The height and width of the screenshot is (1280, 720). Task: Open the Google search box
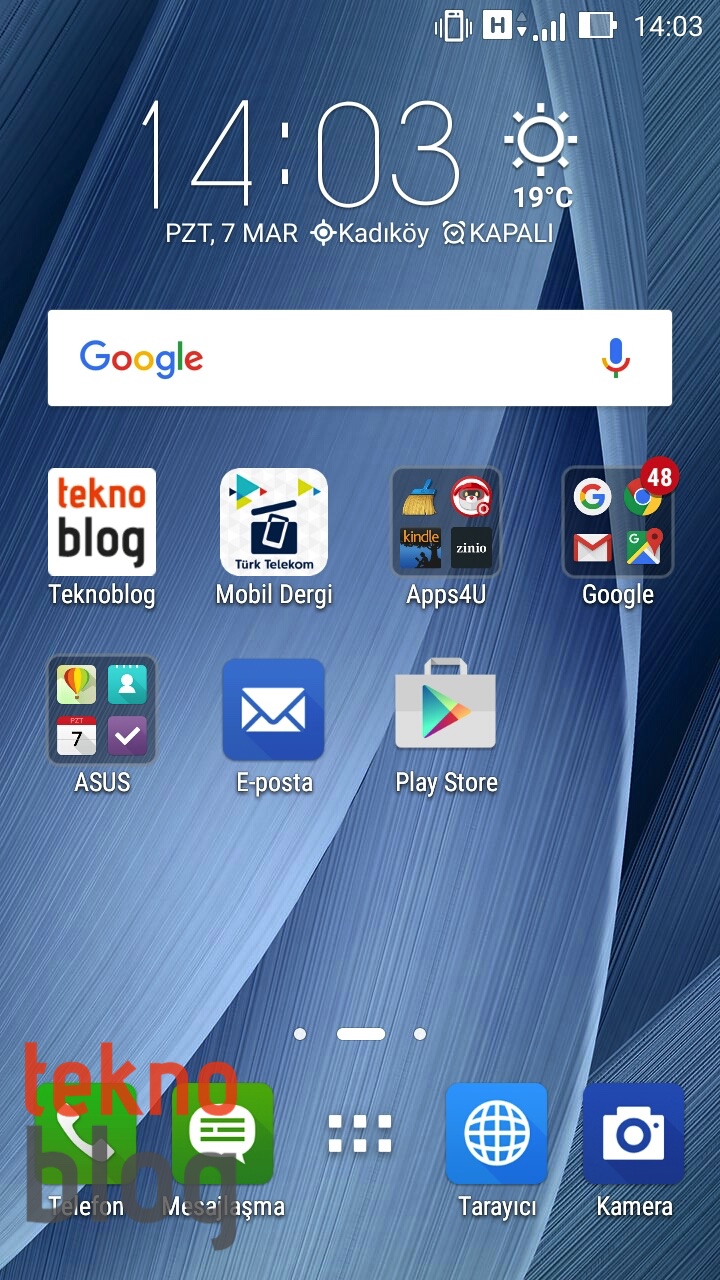click(330, 358)
